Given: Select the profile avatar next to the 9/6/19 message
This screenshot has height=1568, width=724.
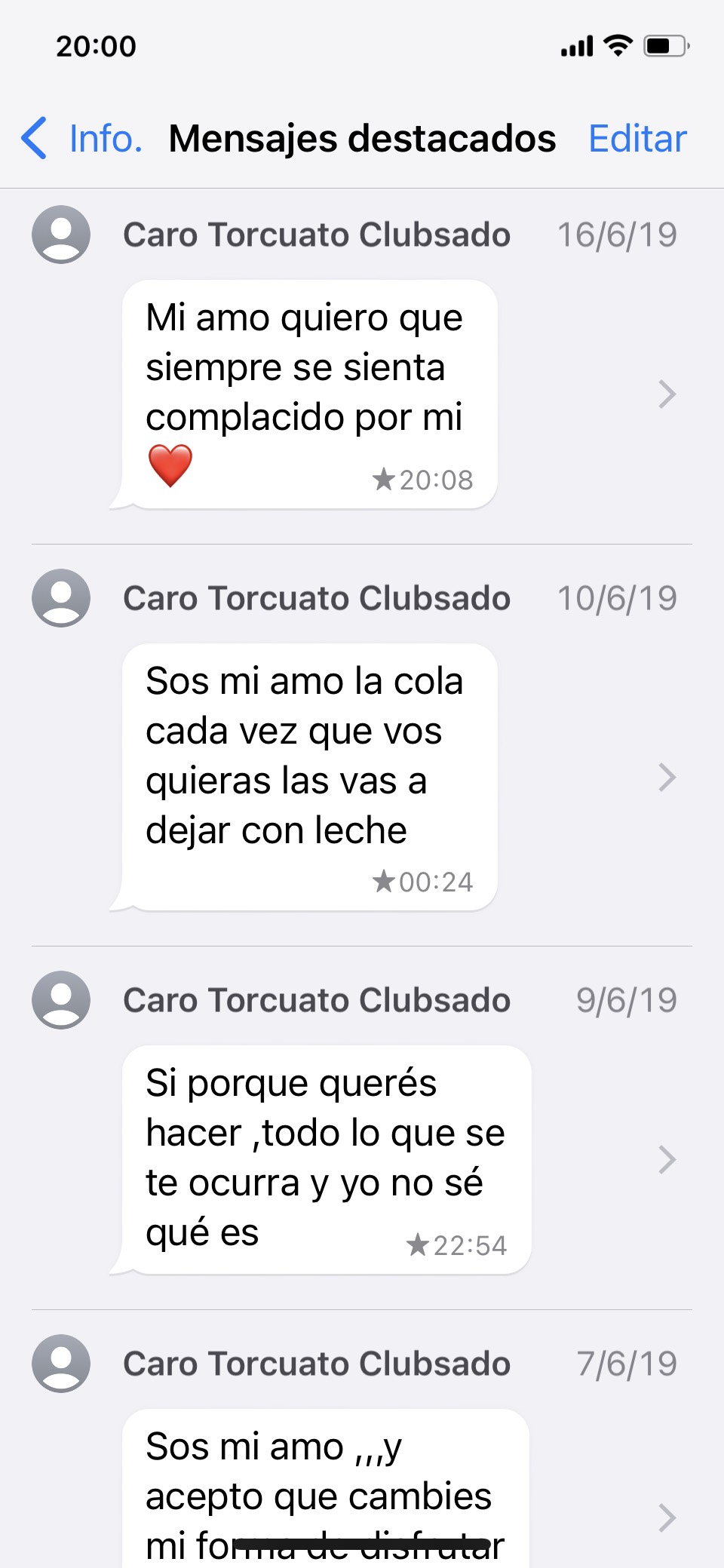Looking at the screenshot, I should [60, 1001].
